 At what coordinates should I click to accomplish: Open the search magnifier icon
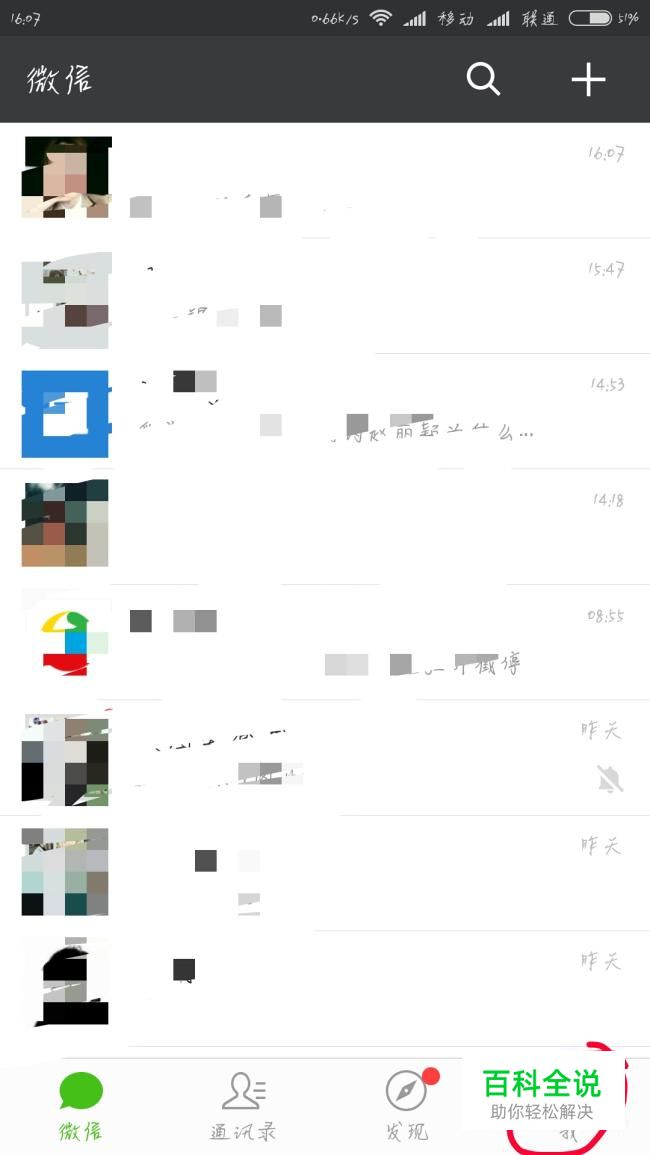483,79
